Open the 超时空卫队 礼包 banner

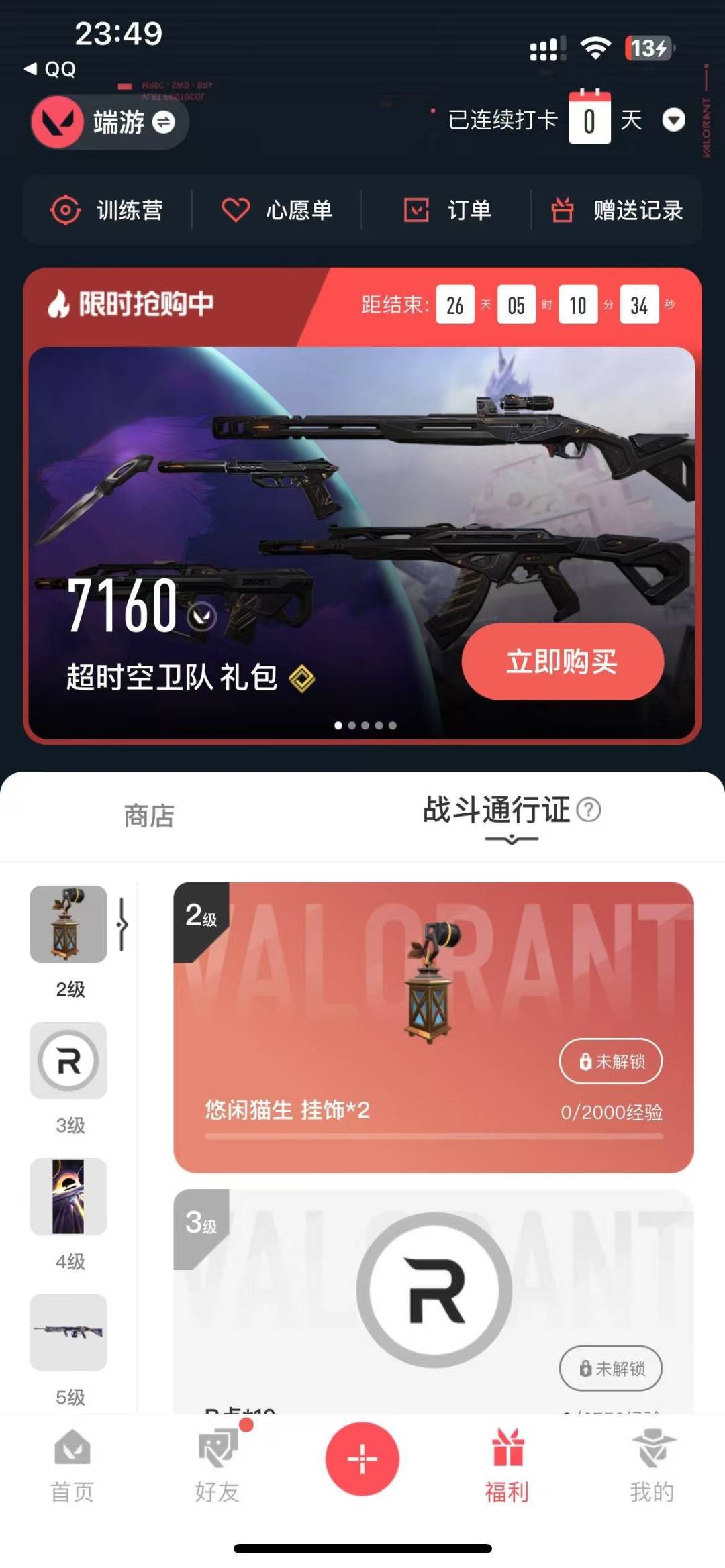361,542
